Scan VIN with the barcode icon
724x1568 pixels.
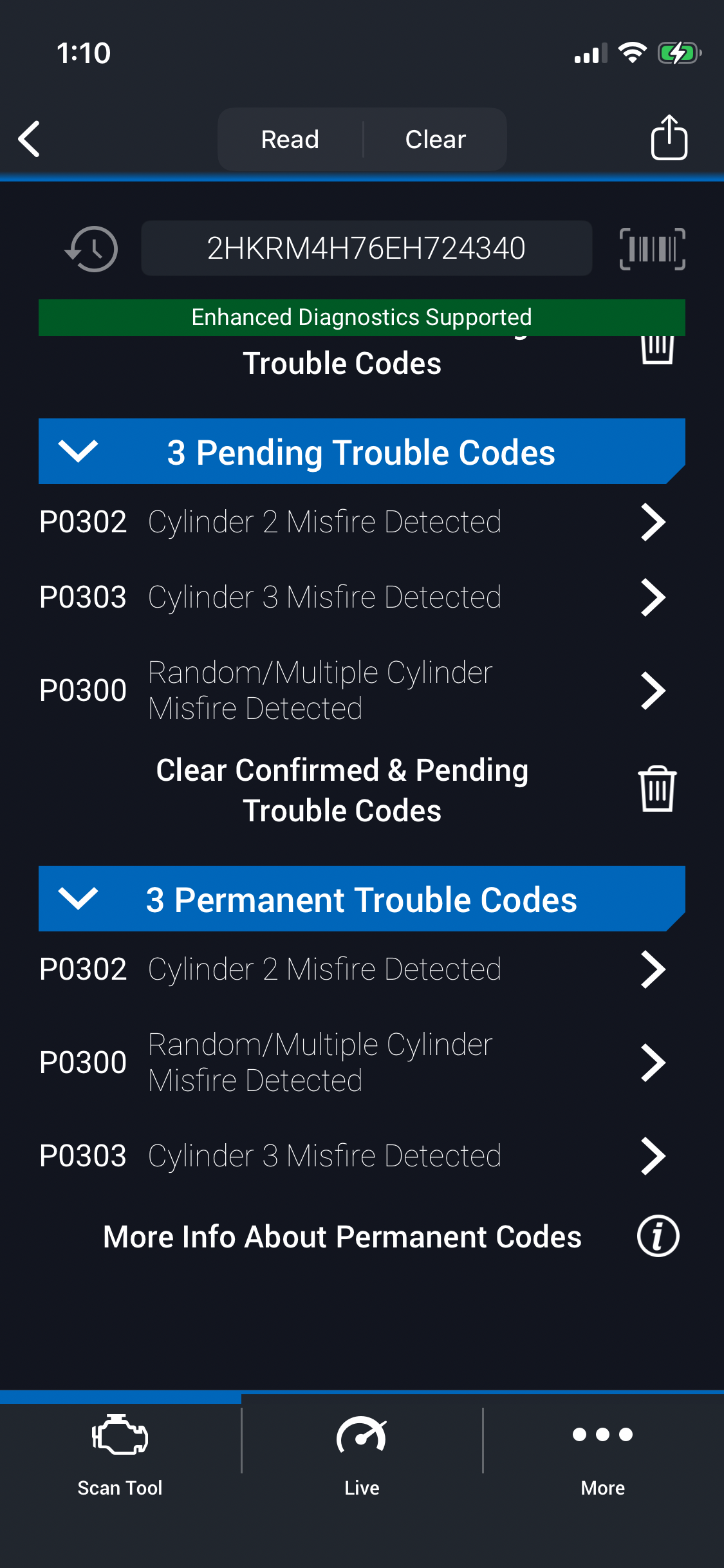point(652,248)
